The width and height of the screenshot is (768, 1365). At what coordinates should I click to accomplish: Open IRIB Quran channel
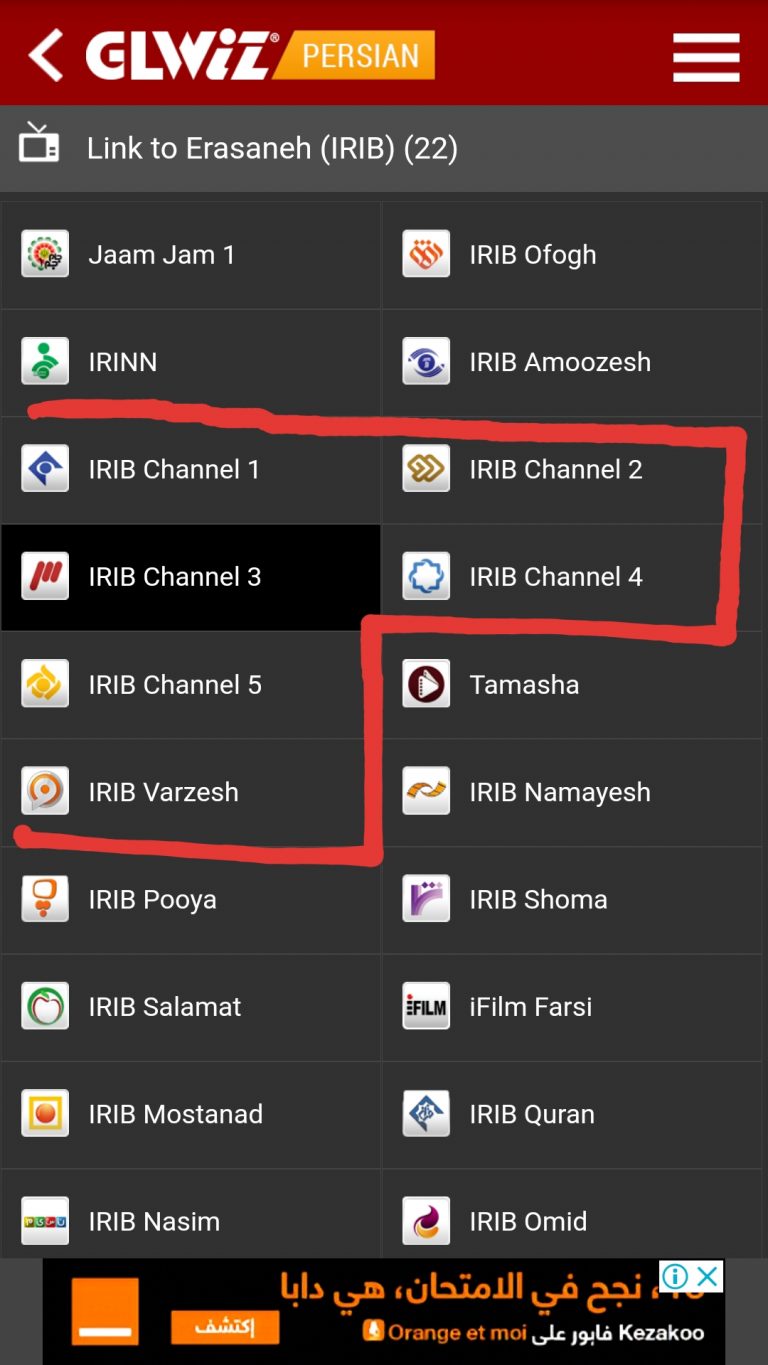click(571, 1114)
